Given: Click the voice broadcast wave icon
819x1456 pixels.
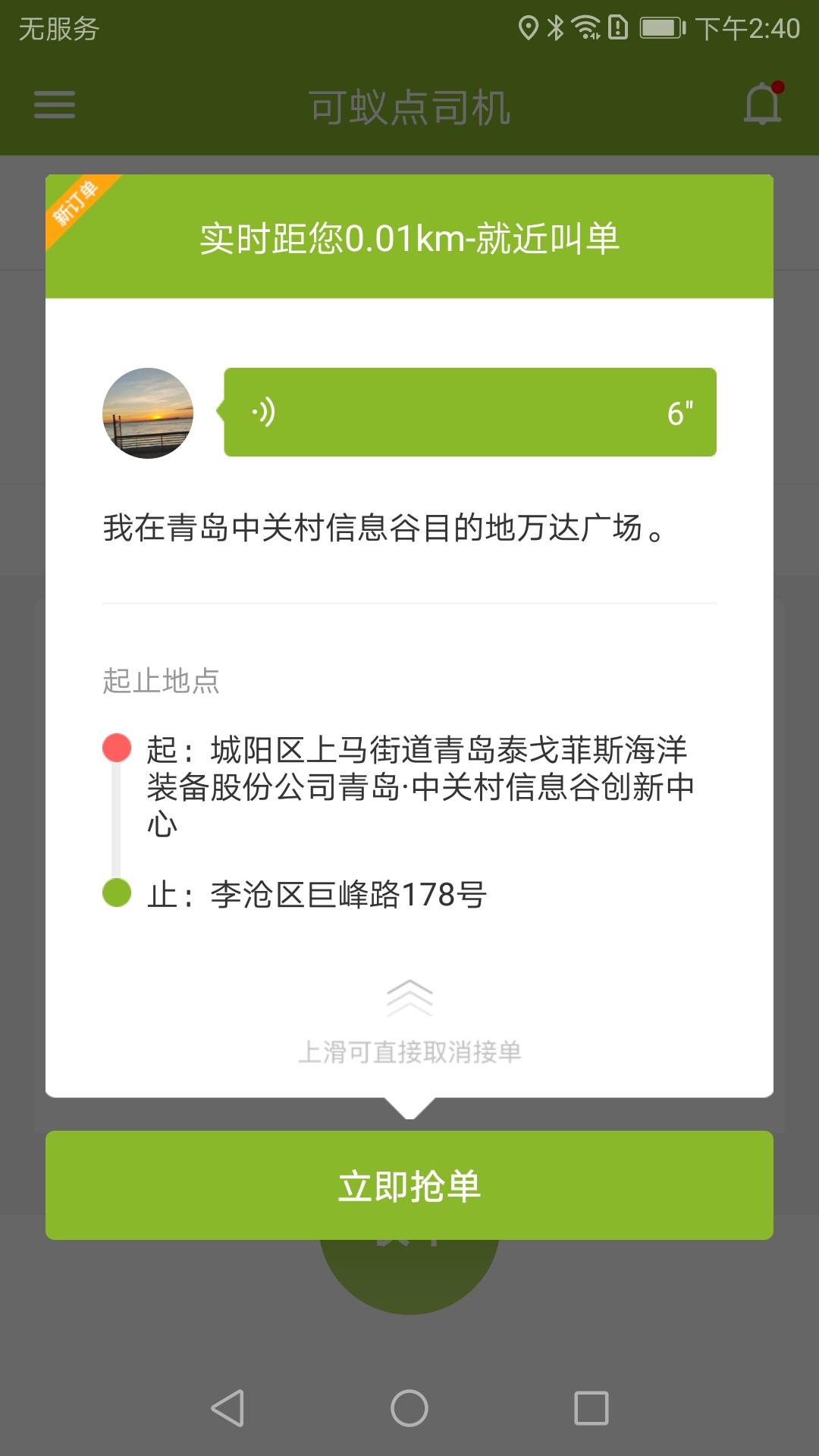Looking at the screenshot, I should [263, 413].
